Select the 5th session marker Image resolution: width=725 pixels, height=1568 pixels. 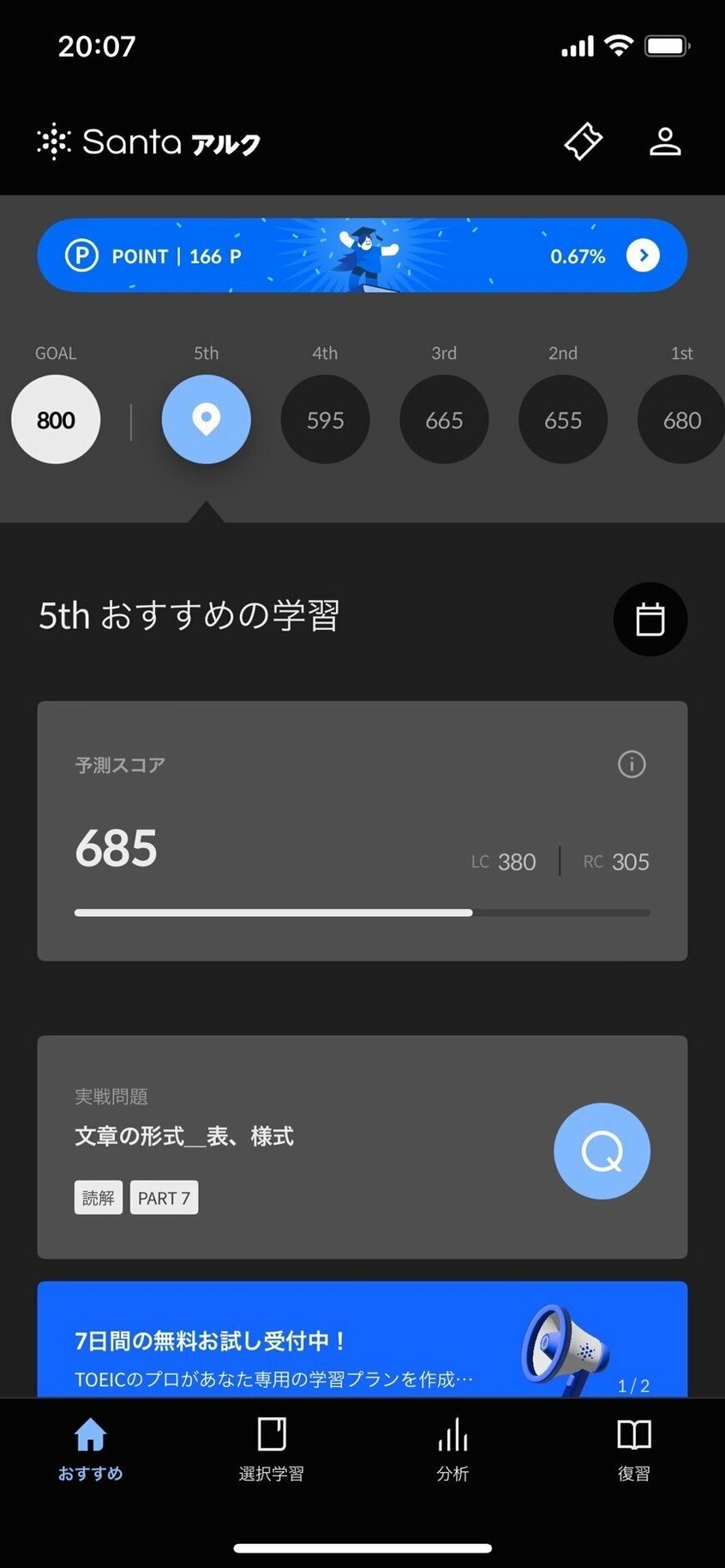click(206, 420)
